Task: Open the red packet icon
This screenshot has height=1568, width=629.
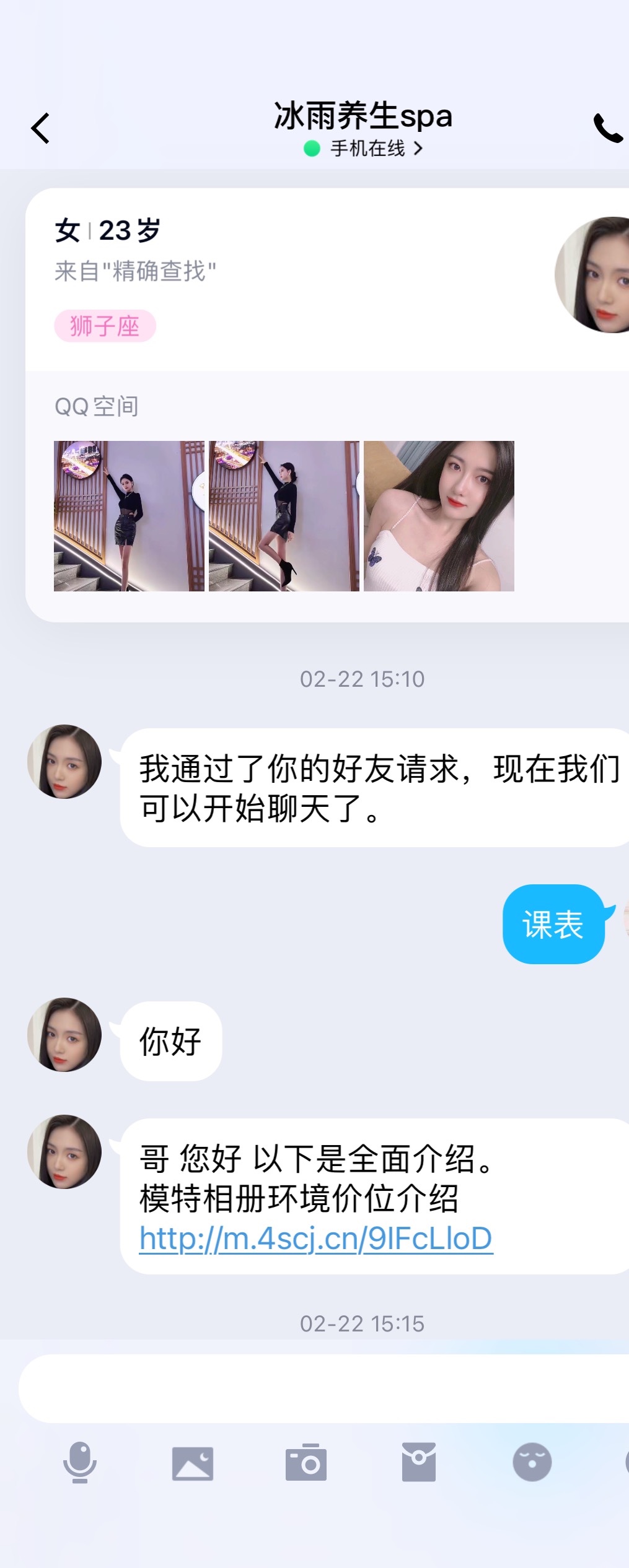Action: point(419,1462)
